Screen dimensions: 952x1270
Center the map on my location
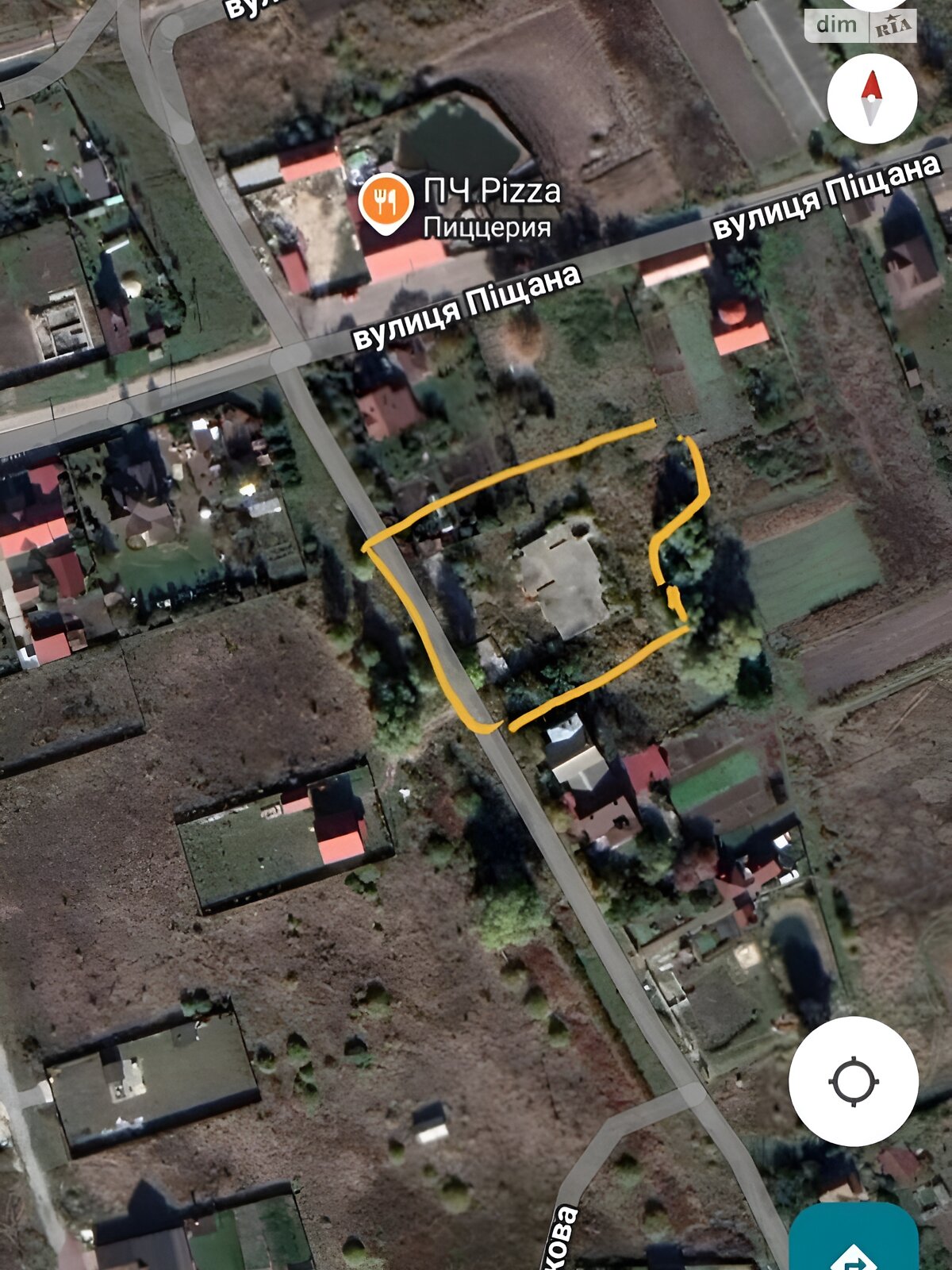click(854, 1081)
